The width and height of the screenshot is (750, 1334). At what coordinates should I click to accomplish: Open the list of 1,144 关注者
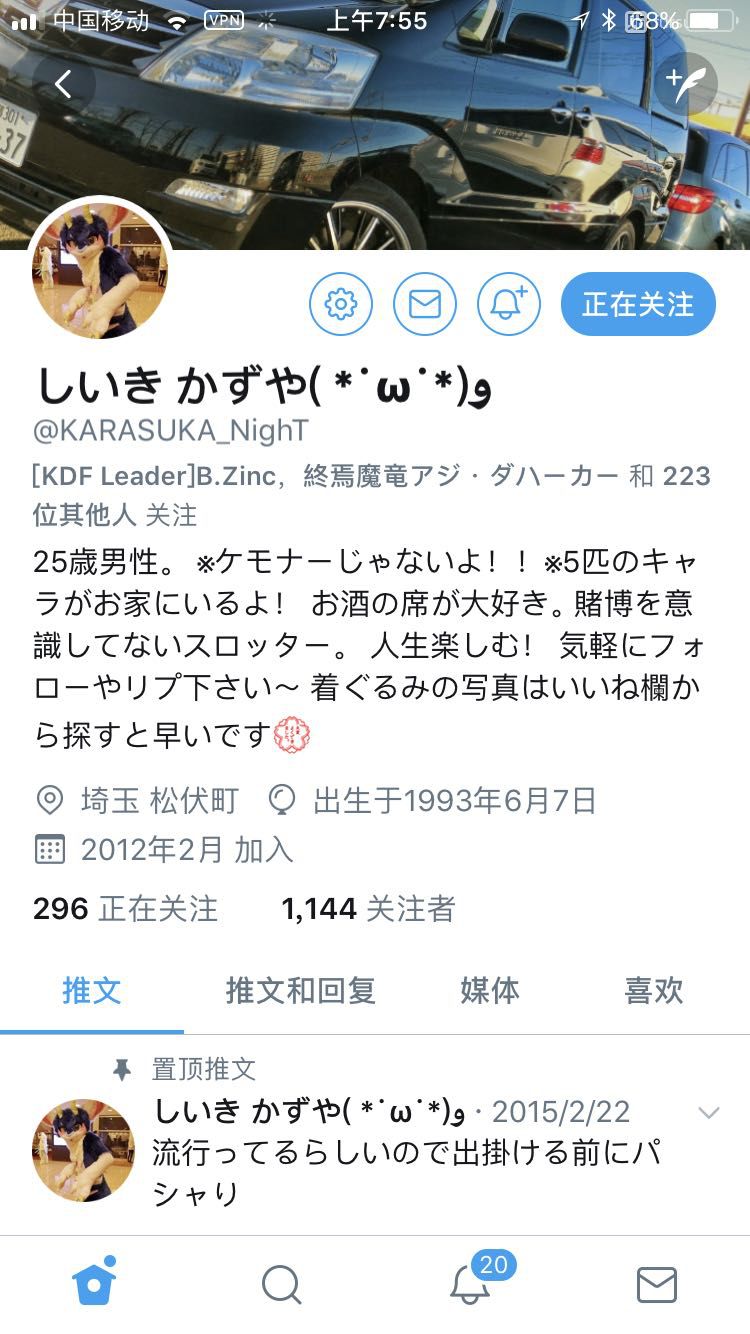[x=368, y=908]
